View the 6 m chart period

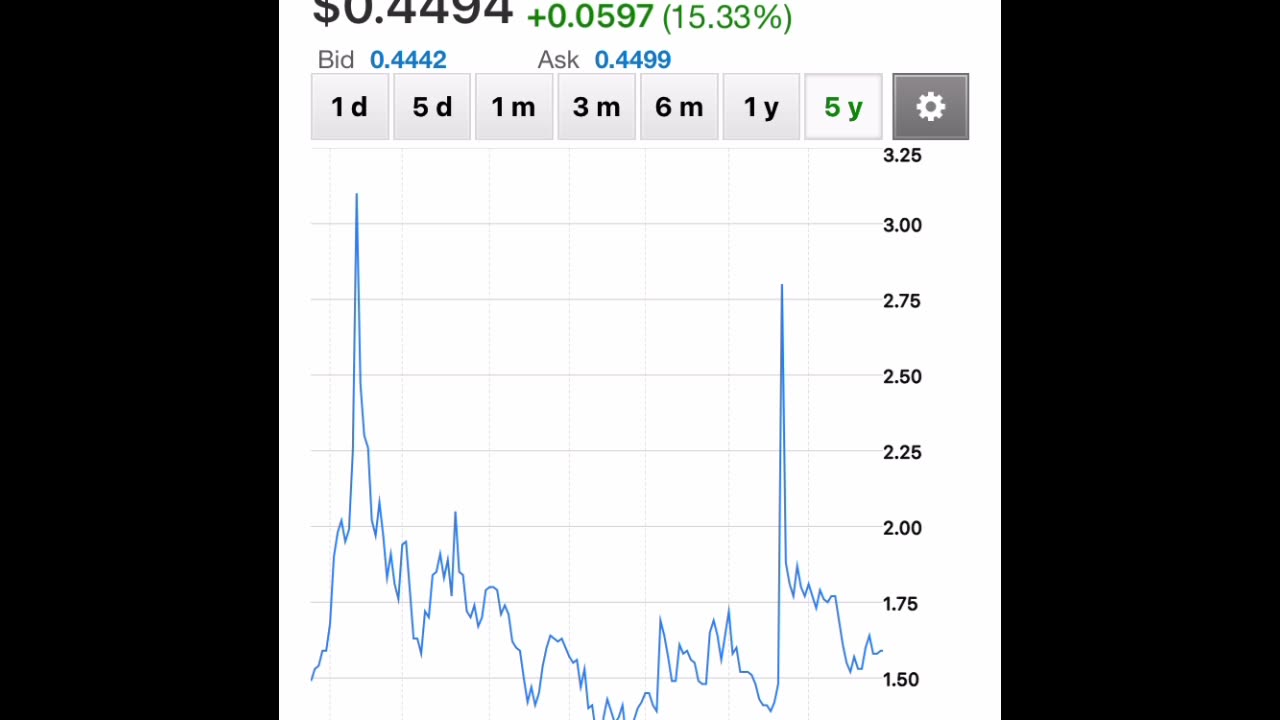click(x=679, y=107)
